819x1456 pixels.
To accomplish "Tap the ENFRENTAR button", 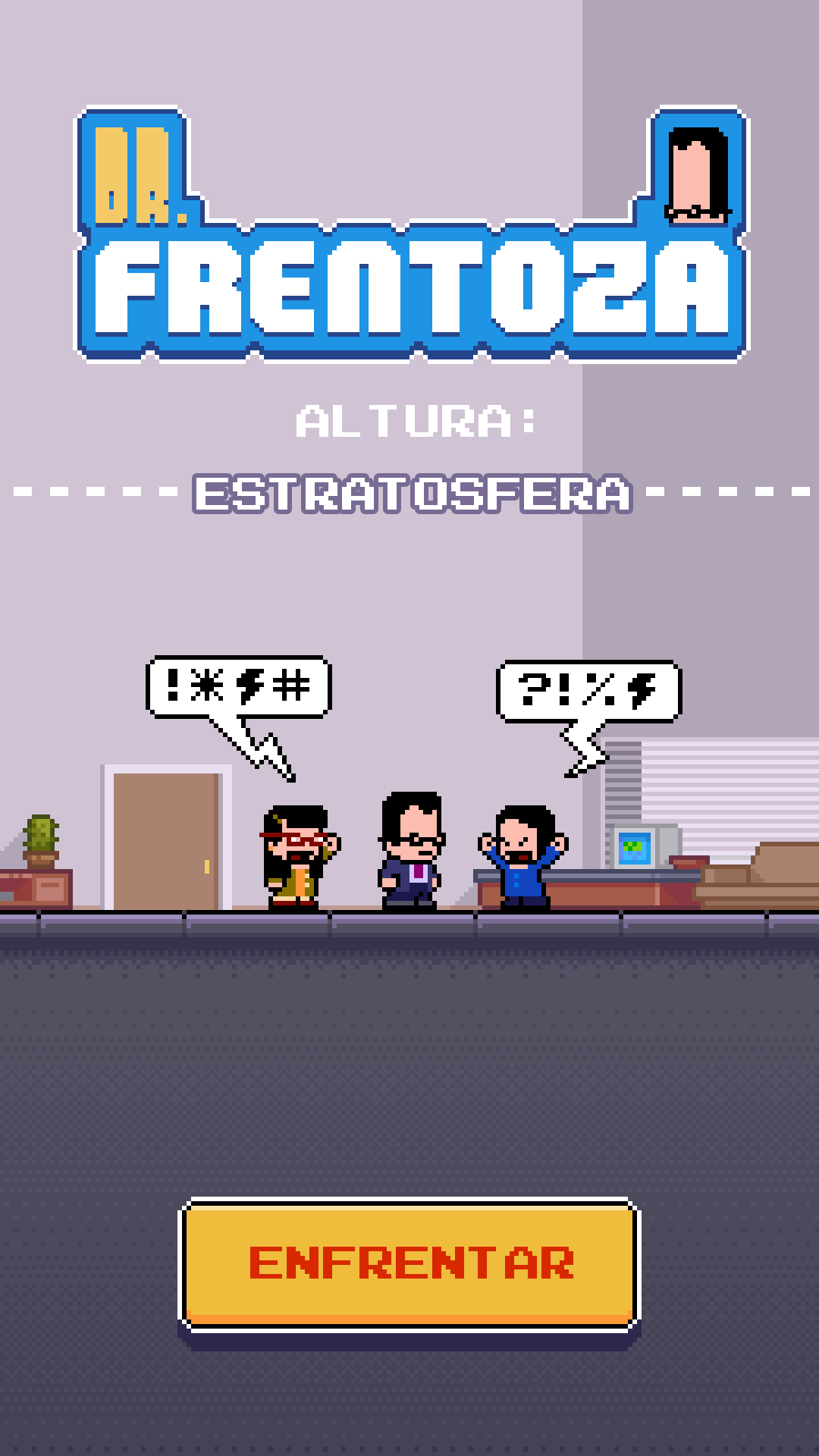I will (x=409, y=1263).
